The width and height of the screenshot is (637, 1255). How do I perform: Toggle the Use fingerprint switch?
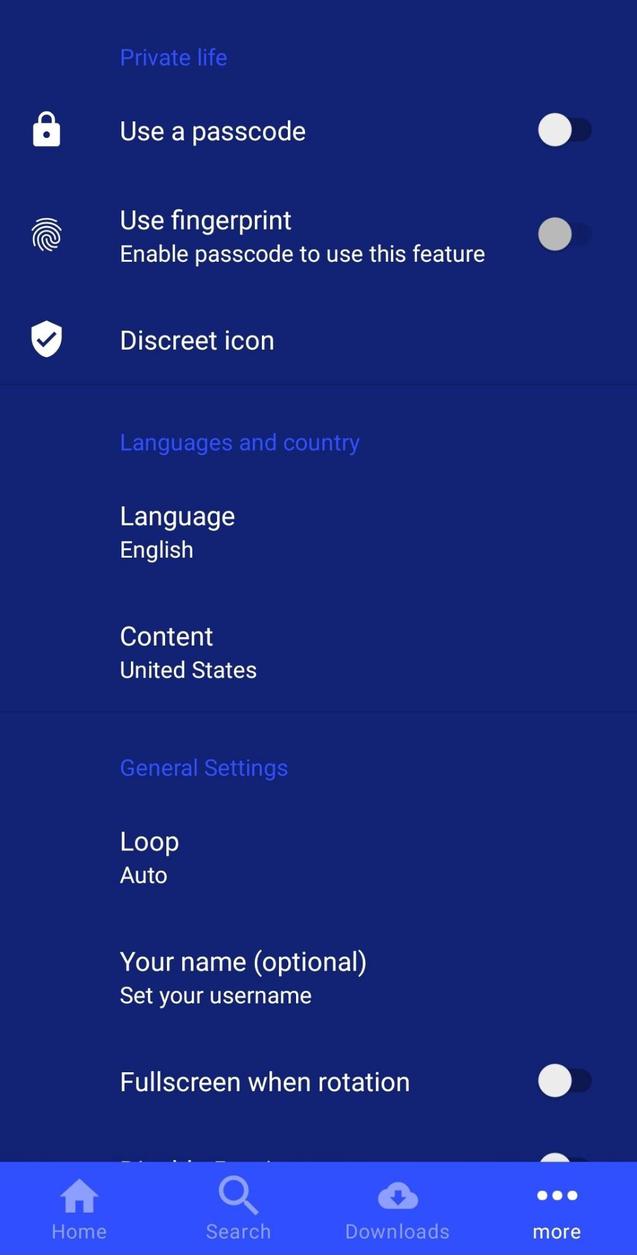tap(565, 235)
